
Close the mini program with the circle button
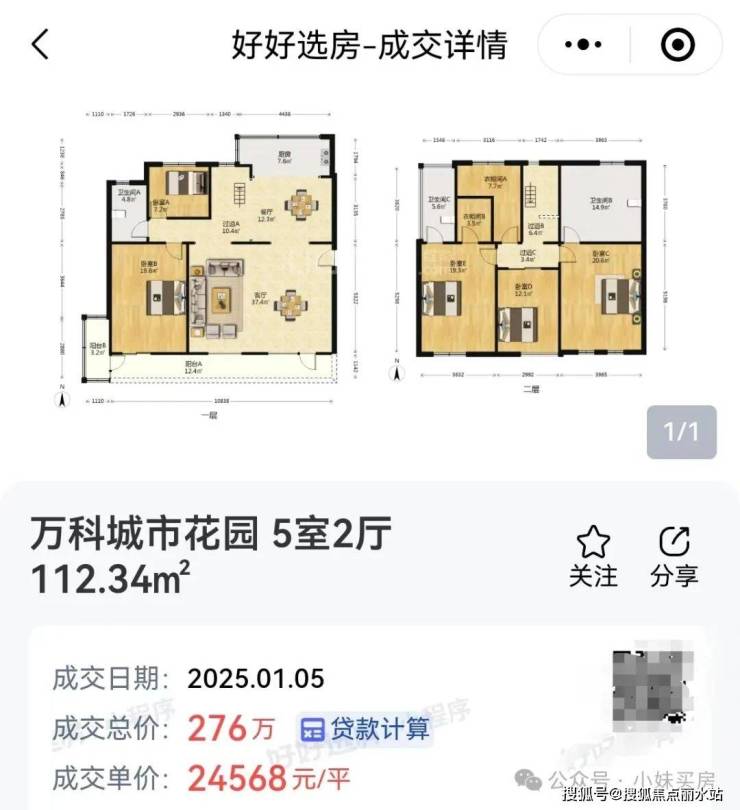click(677, 45)
